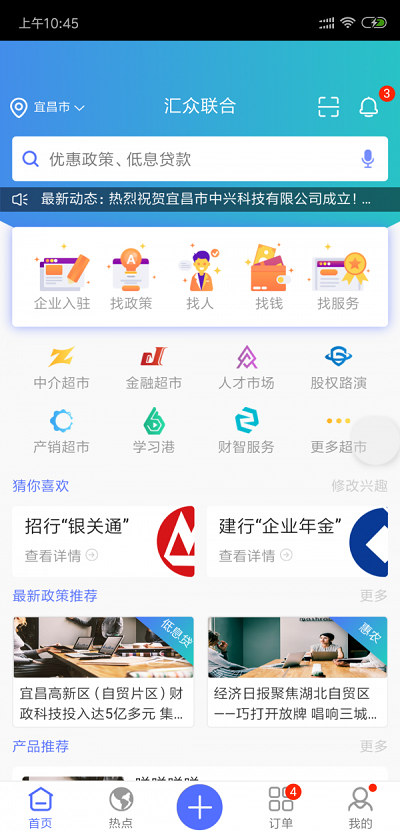
Task: Switch to the 热点 tab
Action: (121, 808)
